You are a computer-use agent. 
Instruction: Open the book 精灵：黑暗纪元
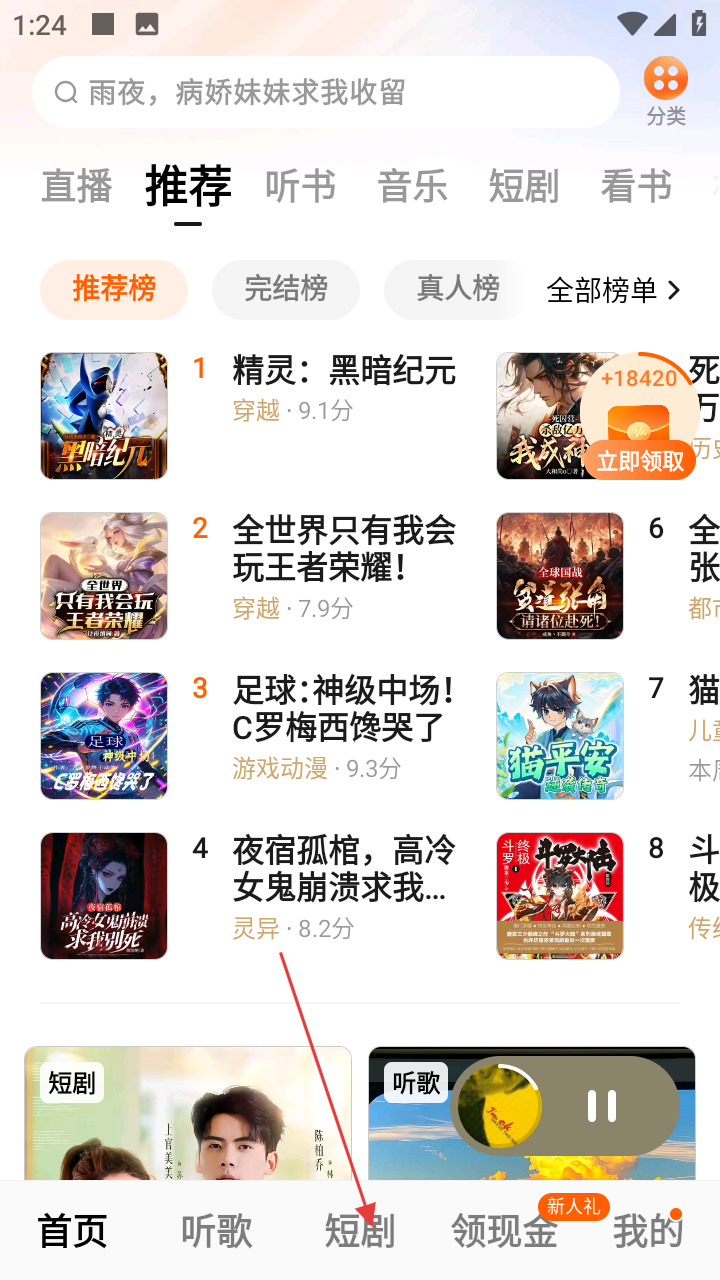(343, 371)
